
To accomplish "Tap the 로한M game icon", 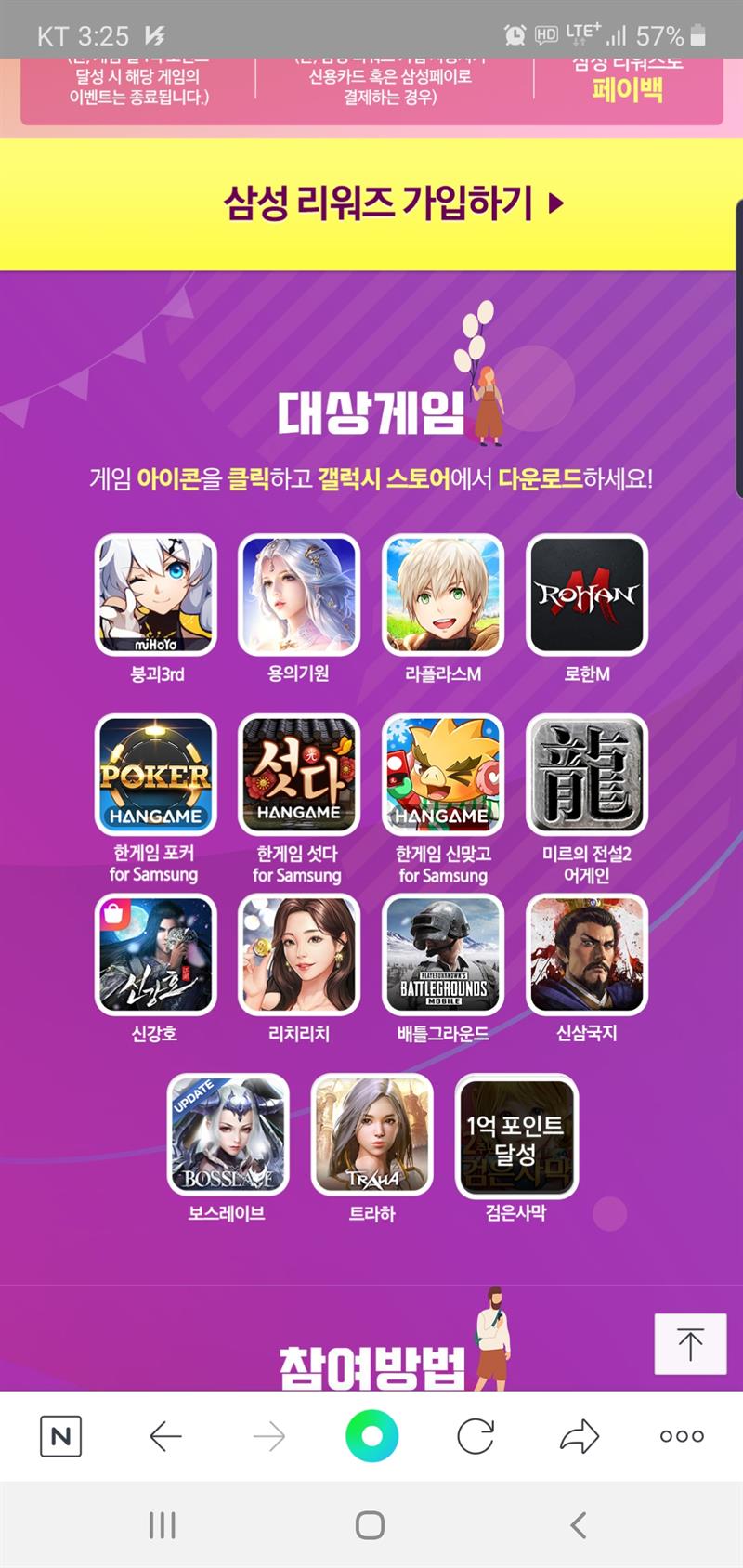I will (x=586, y=595).
